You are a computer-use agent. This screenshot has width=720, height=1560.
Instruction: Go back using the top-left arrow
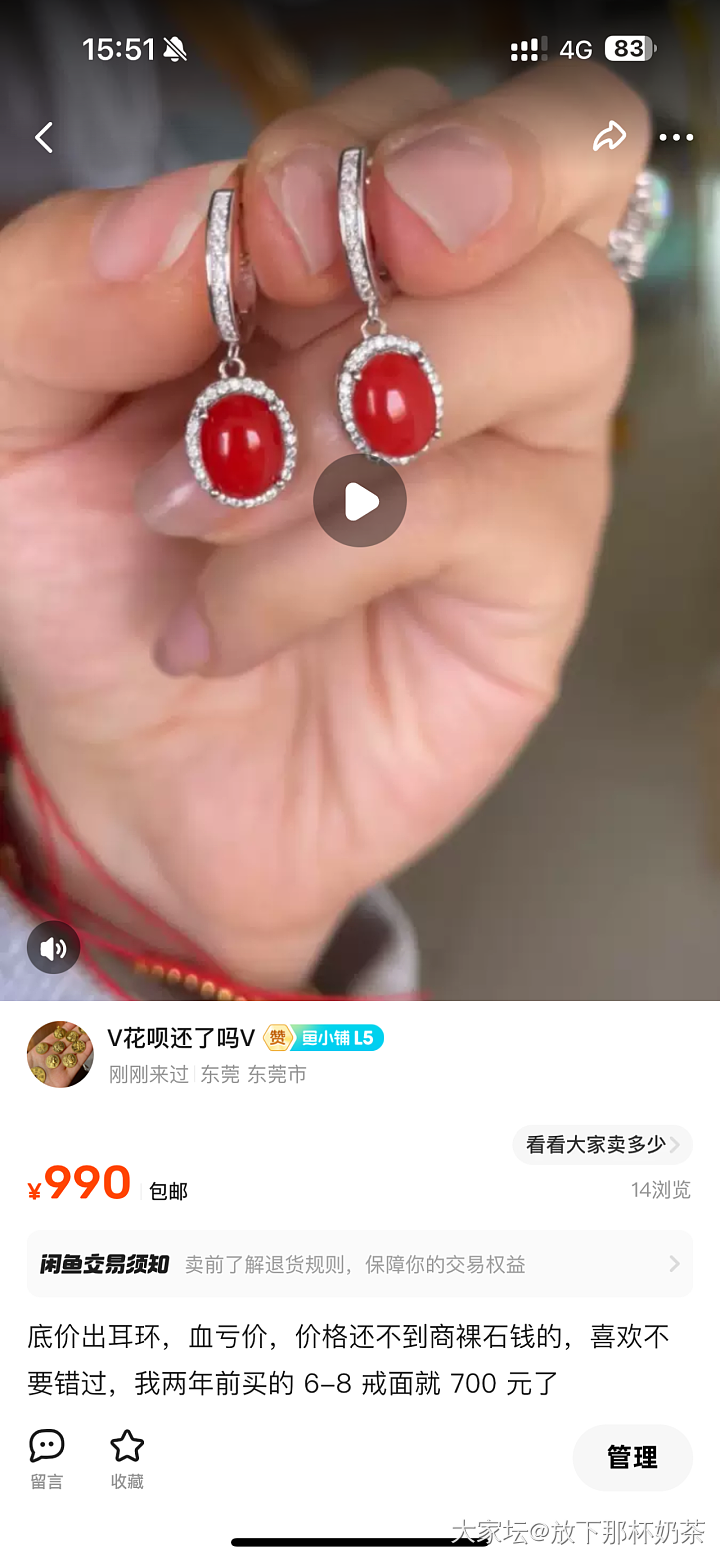point(44,137)
